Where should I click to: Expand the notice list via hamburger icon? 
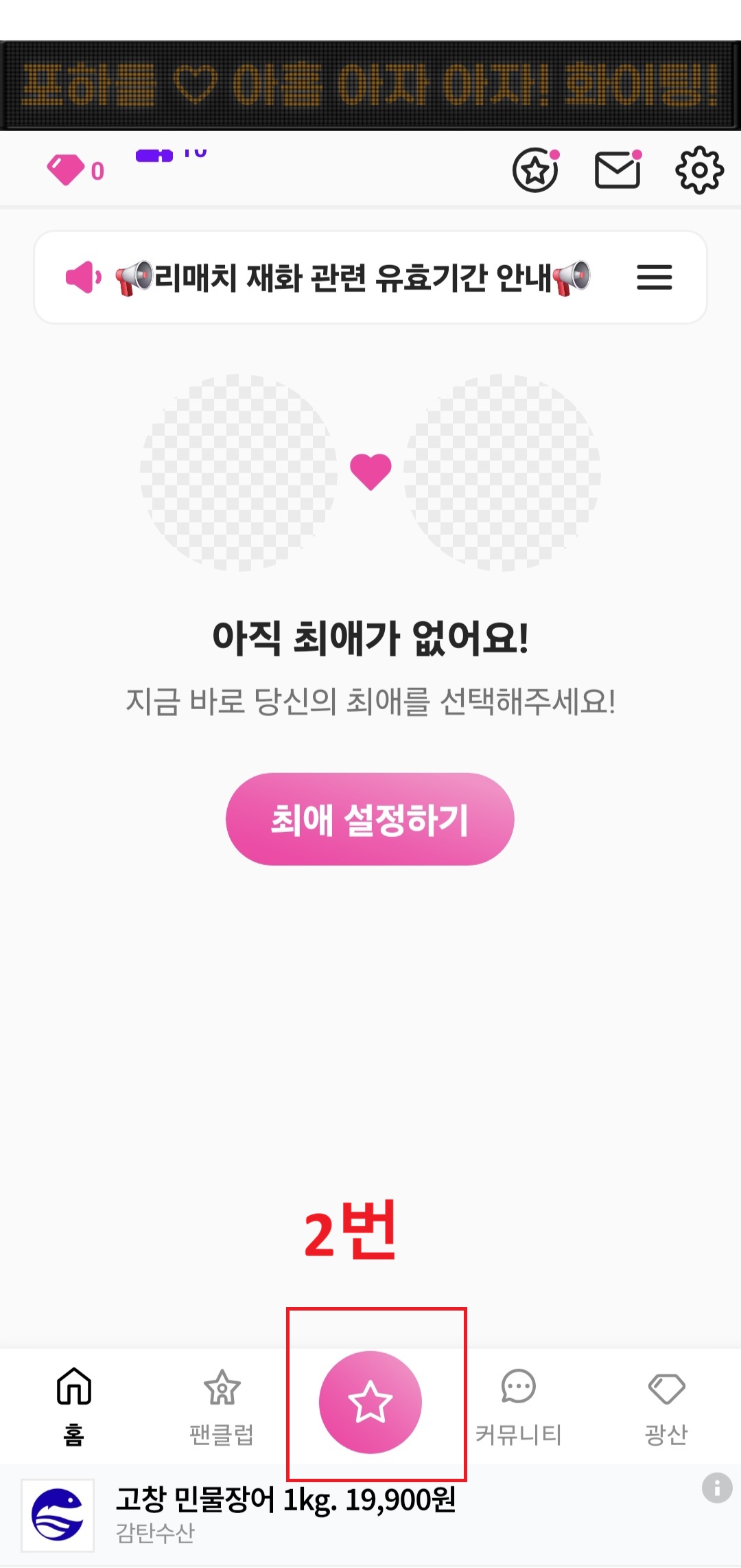[x=654, y=278]
